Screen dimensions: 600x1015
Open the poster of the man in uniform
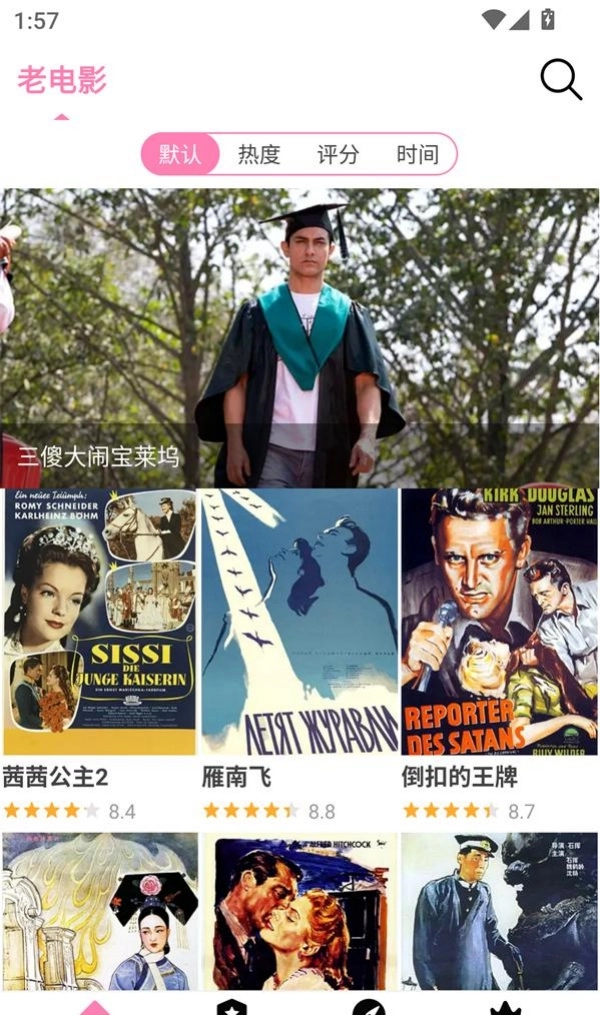499,910
